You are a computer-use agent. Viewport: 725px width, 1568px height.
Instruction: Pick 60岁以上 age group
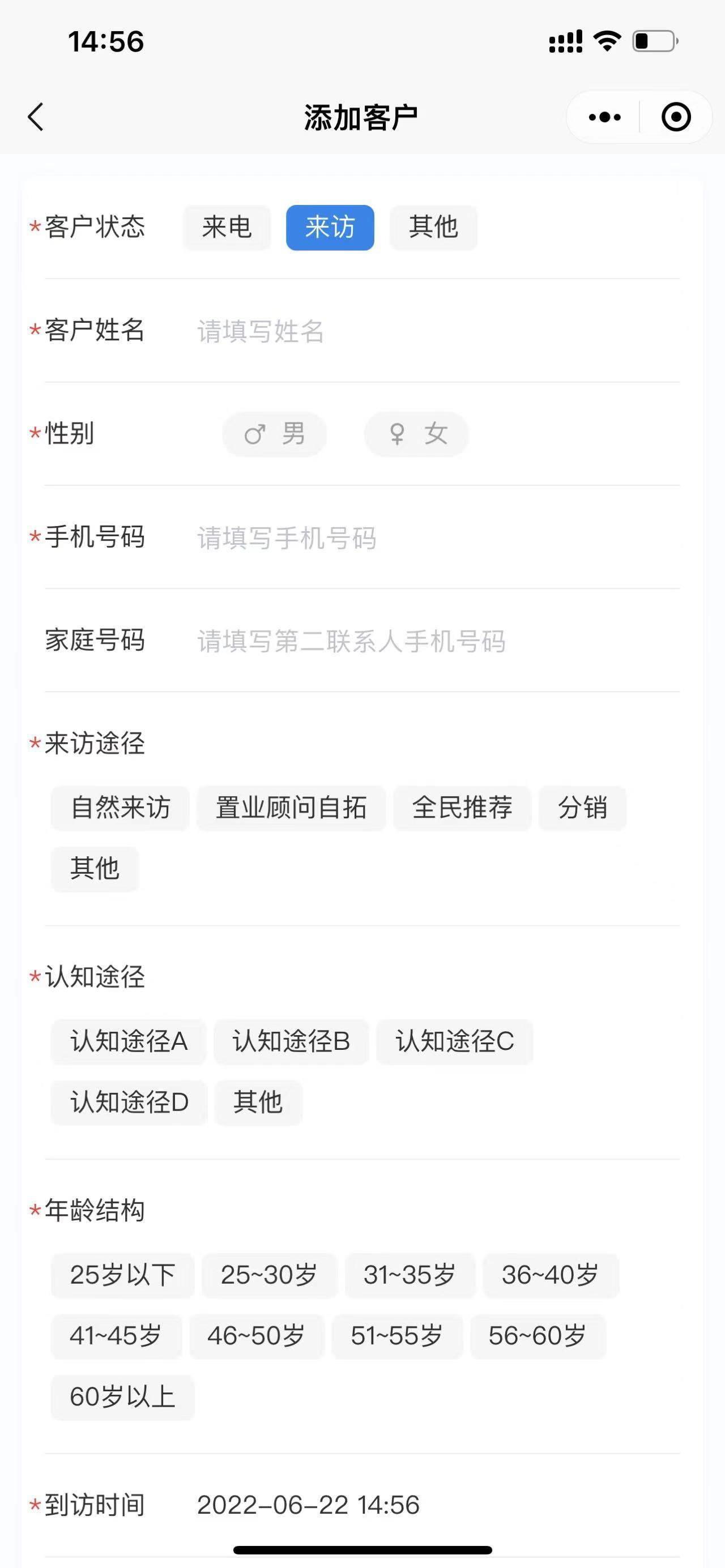(122, 1397)
